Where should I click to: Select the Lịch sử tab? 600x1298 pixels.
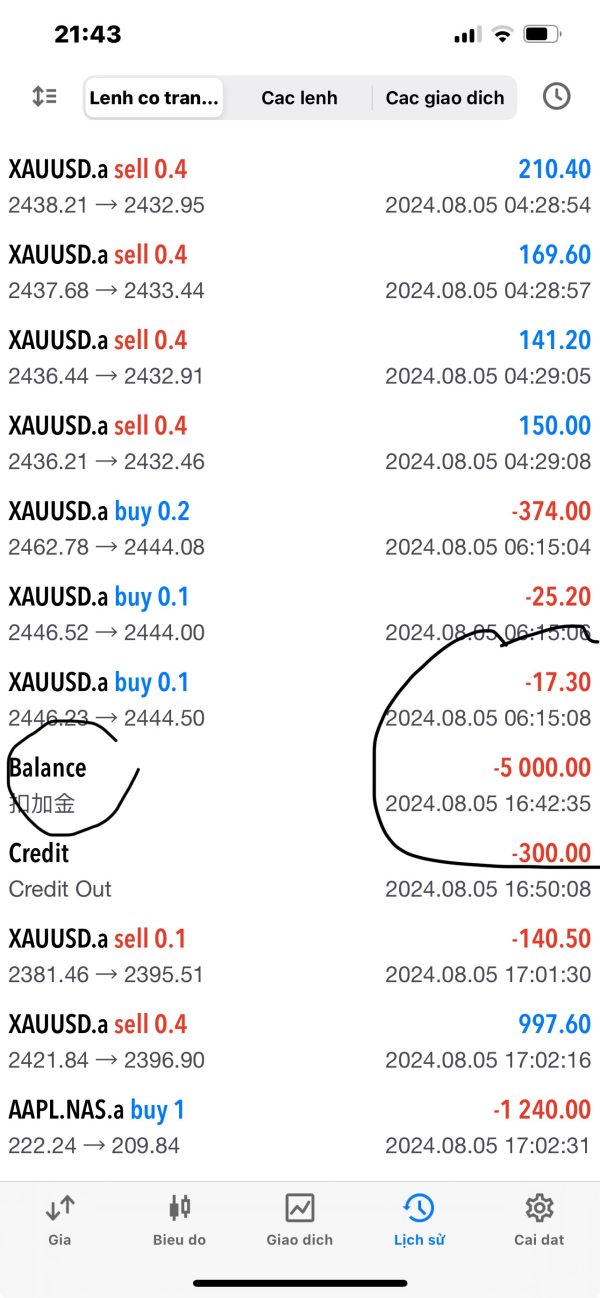coord(419,1220)
